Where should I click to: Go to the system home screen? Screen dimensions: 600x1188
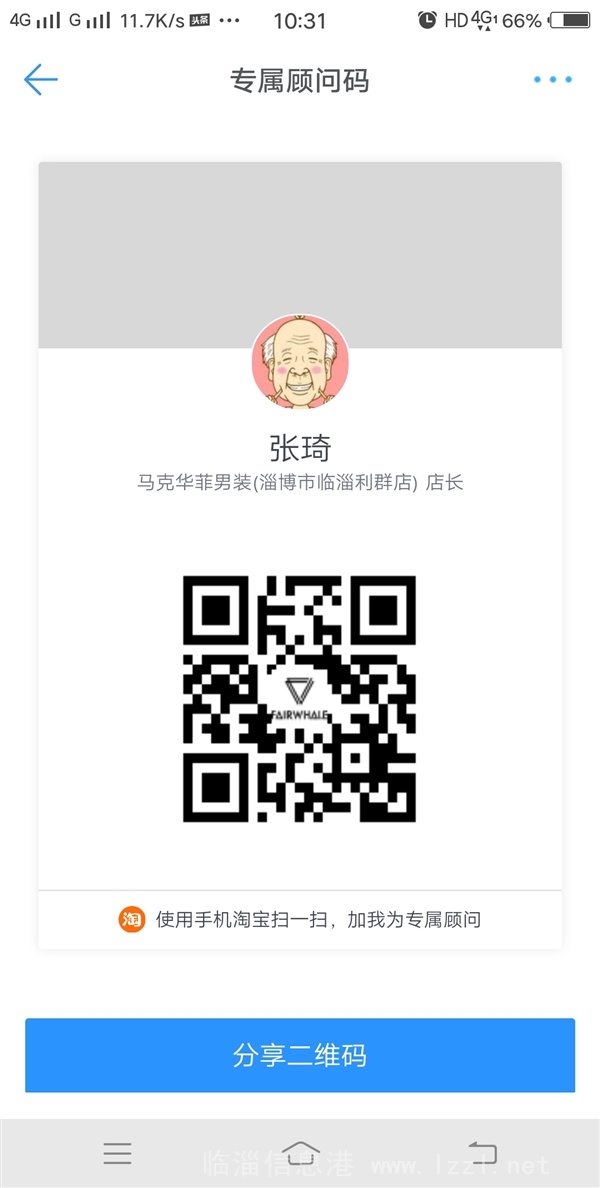pos(300,1153)
